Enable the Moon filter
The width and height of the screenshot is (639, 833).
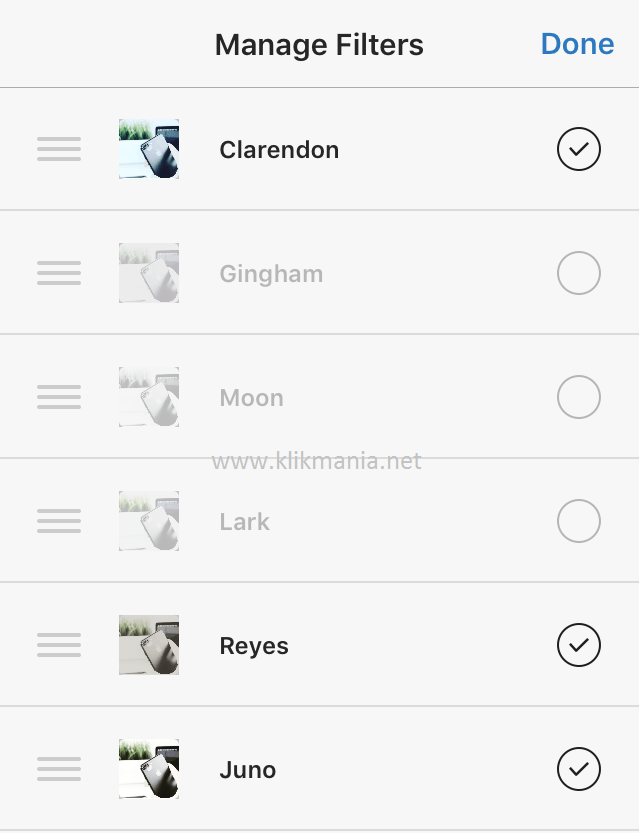coord(578,398)
